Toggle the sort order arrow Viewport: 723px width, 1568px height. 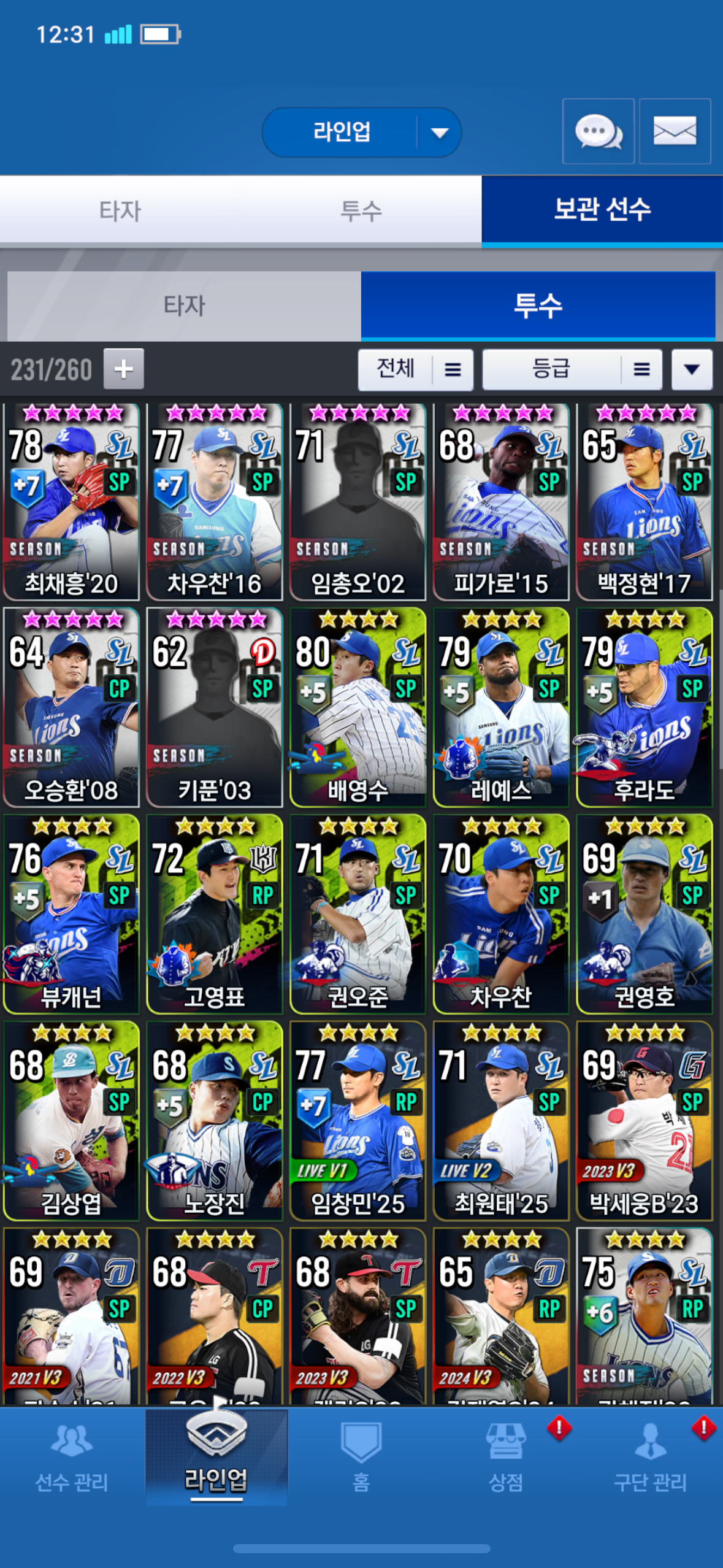(692, 370)
